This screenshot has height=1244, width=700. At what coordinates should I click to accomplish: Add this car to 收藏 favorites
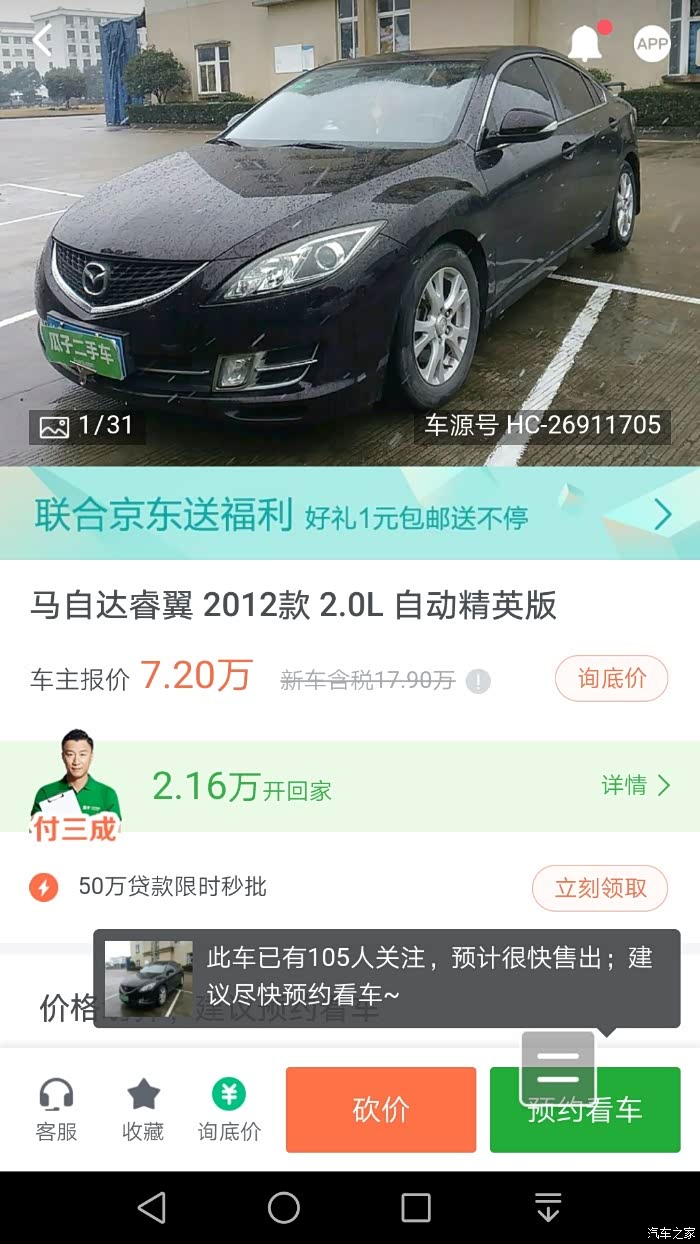tap(143, 1110)
